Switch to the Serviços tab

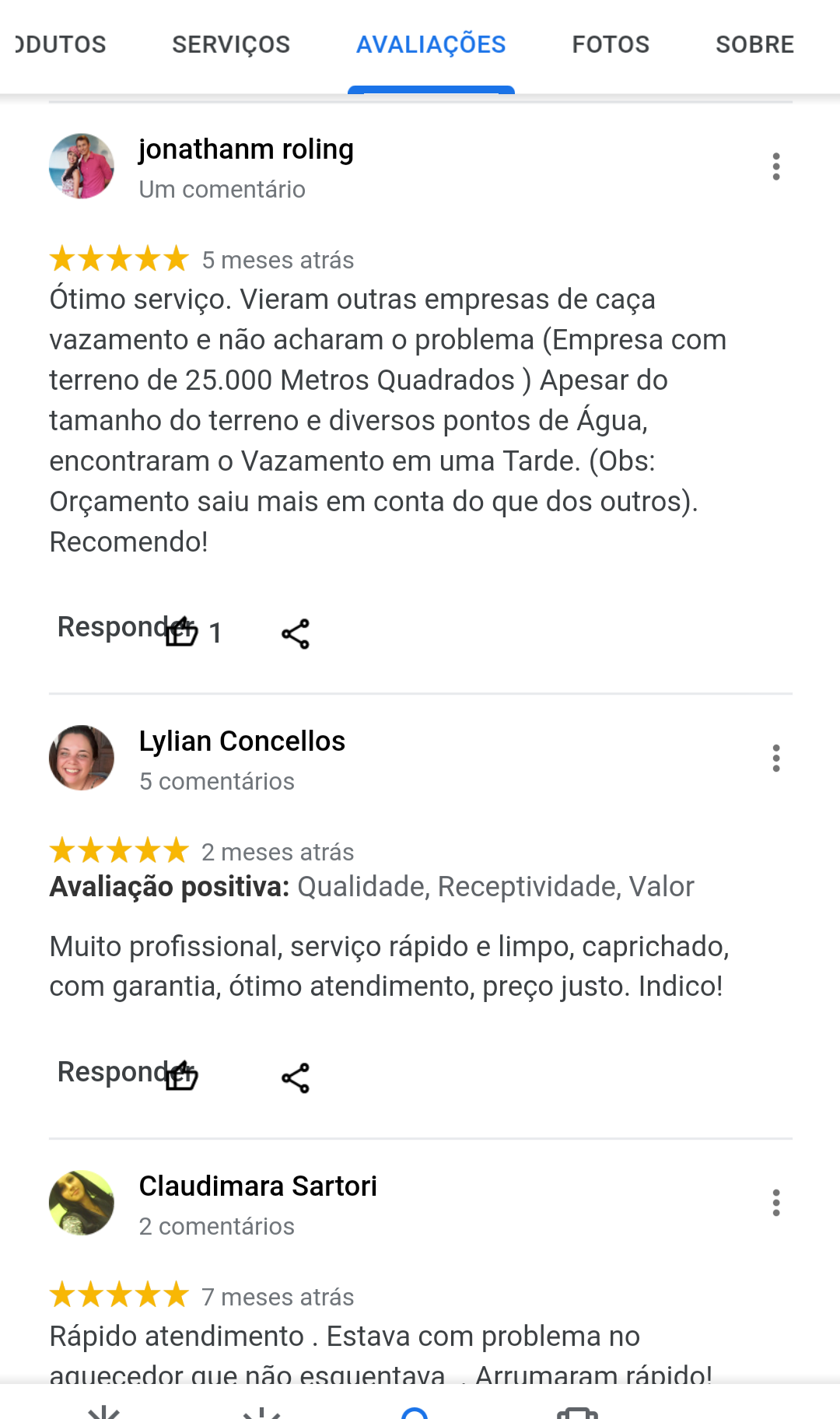tap(231, 44)
